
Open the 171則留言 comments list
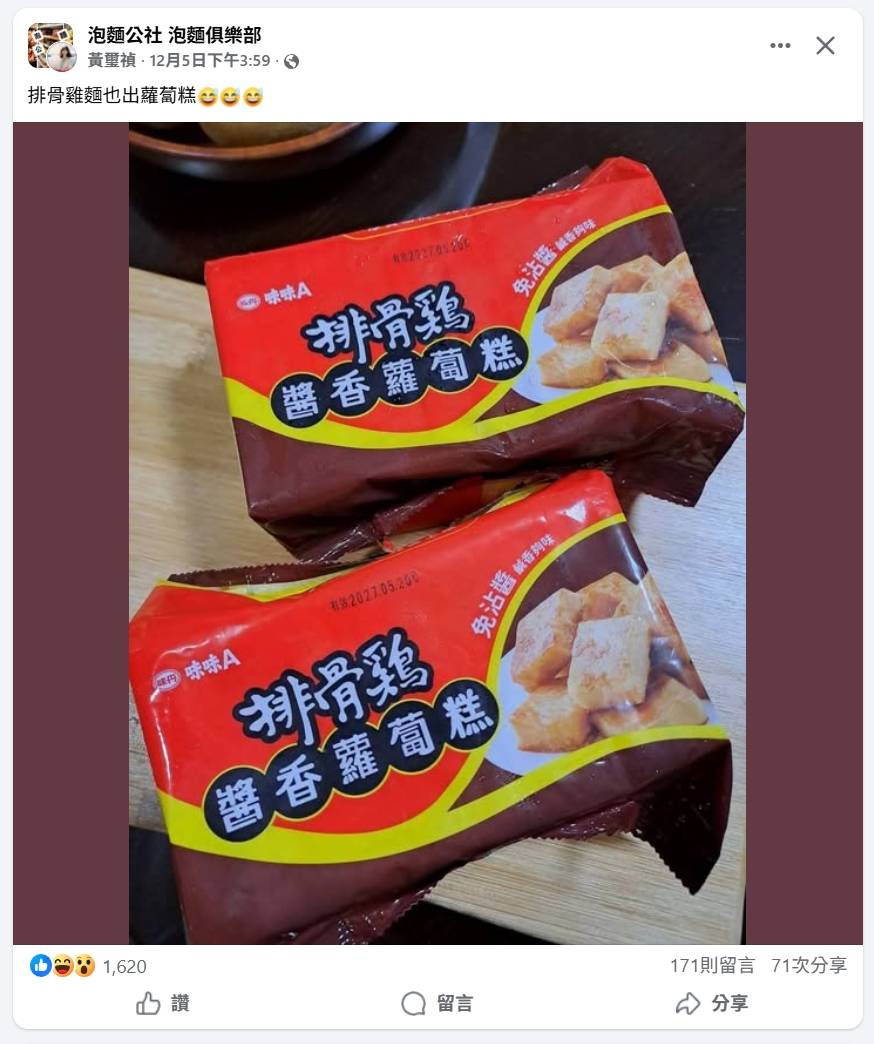[712, 966]
